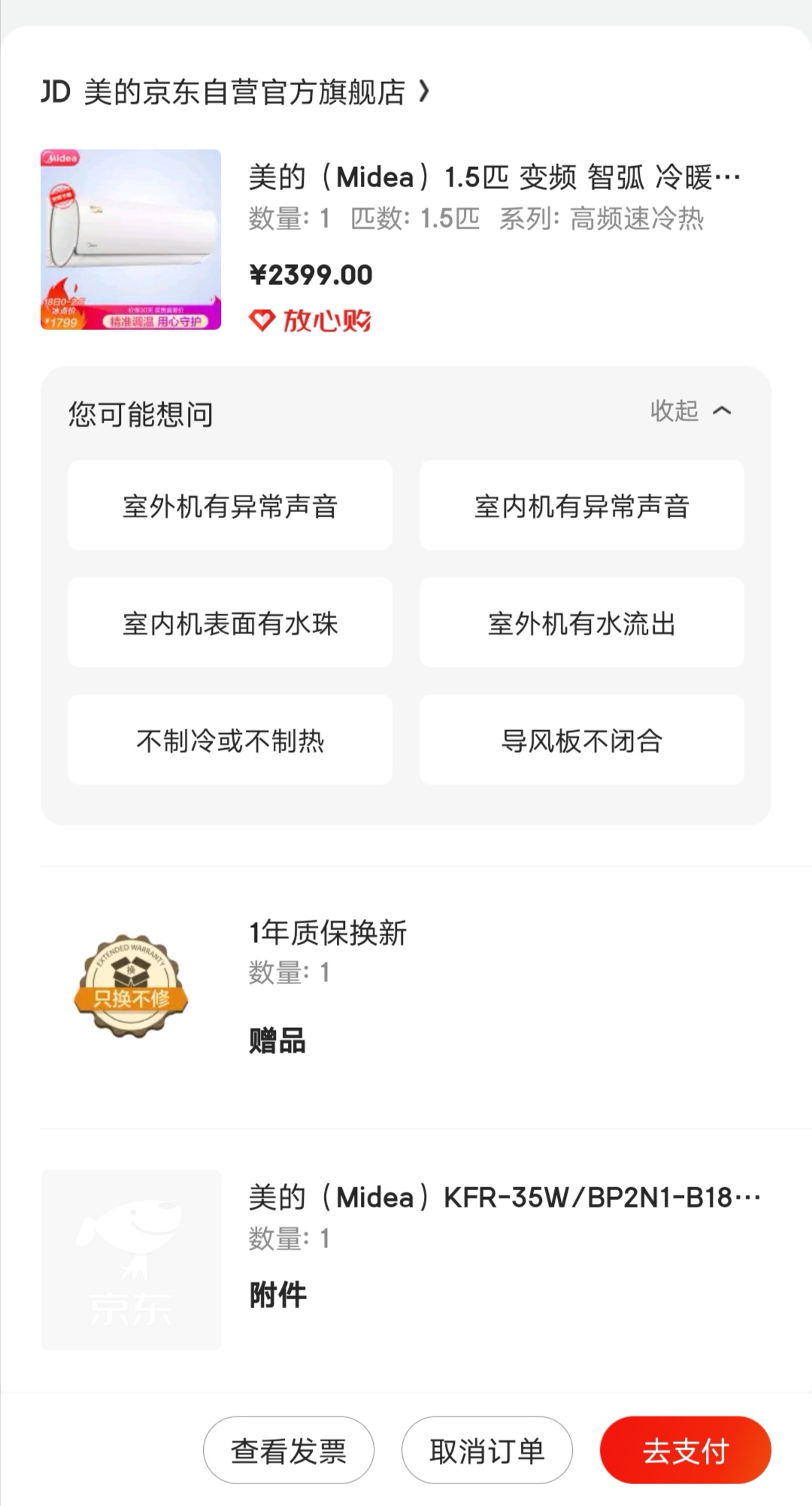Click 取消订单 to cancel the order

click(486, 1451)
